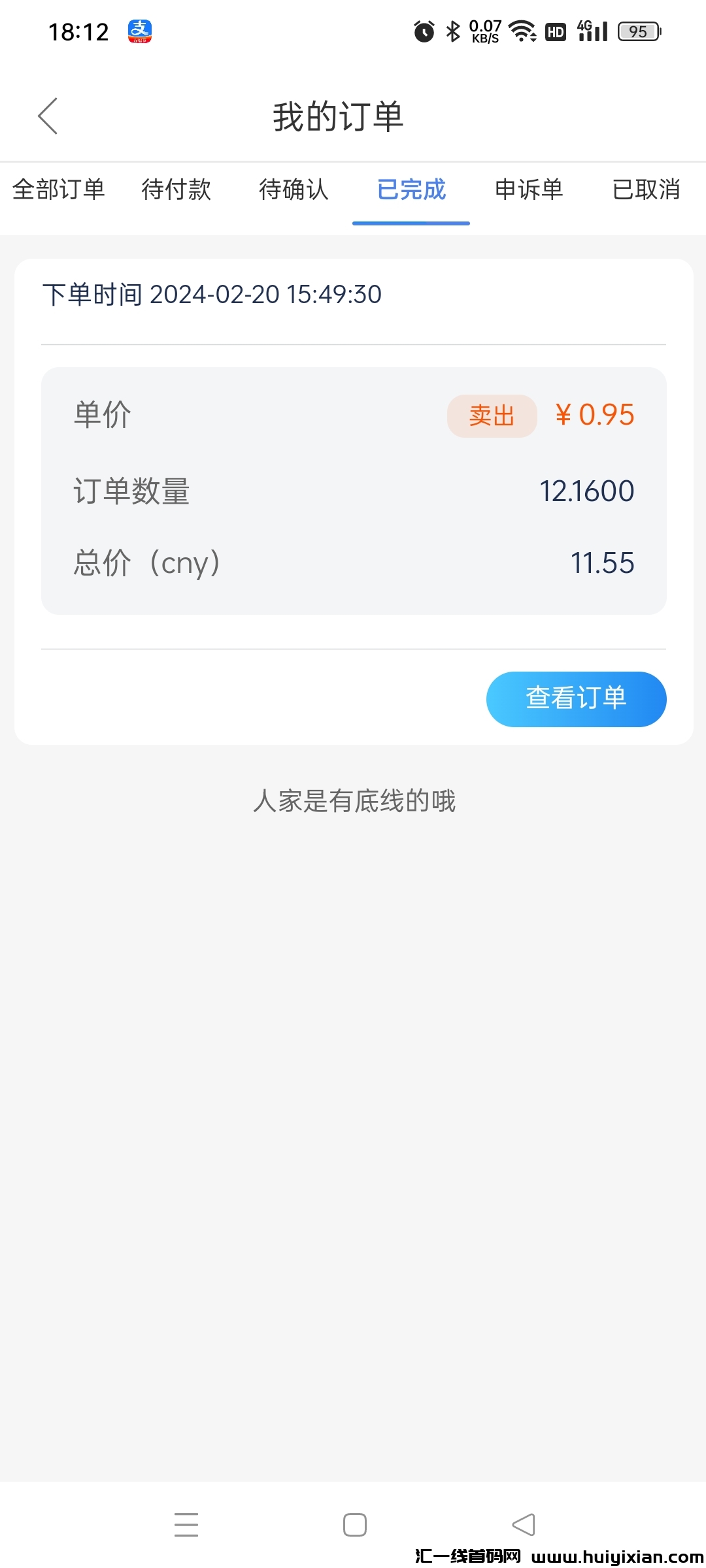Tap the orange 卖出 badge
The image size is (706, 1568).
(492, 416)
